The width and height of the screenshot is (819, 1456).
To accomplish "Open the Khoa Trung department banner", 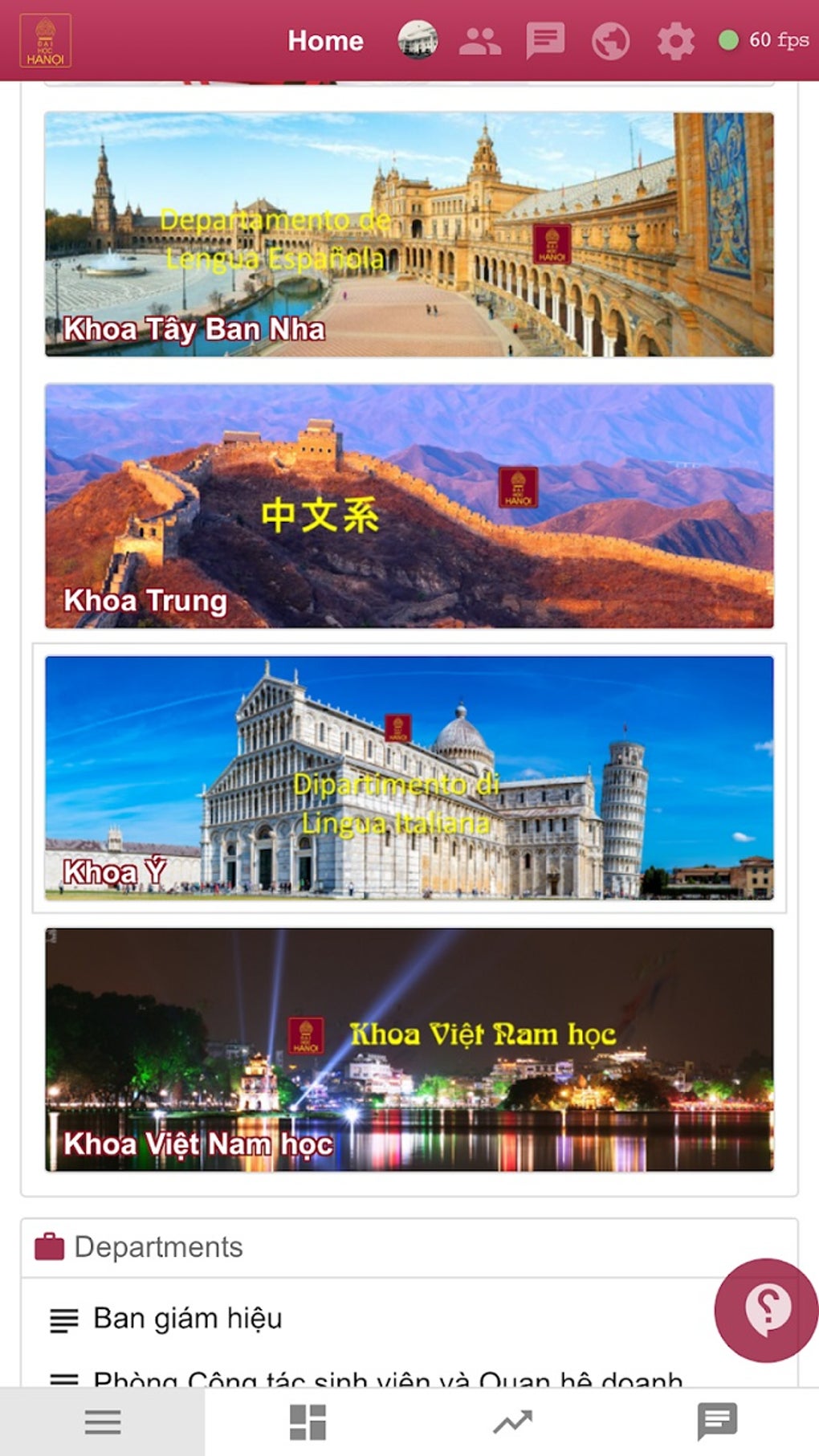I will [x=409, y=502].
